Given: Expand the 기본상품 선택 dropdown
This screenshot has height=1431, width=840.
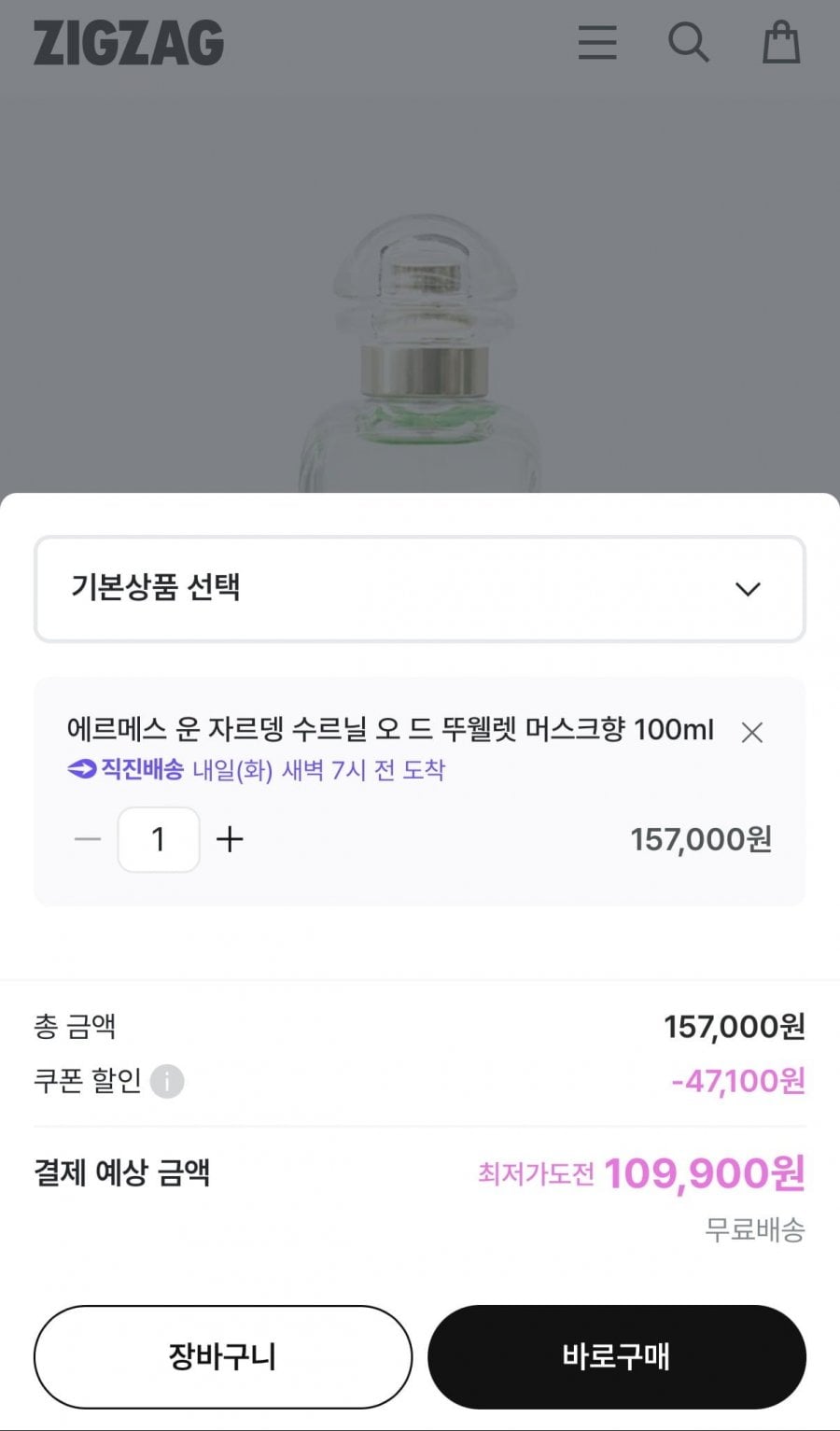Looking at the screenshot, I should (420, 589).
